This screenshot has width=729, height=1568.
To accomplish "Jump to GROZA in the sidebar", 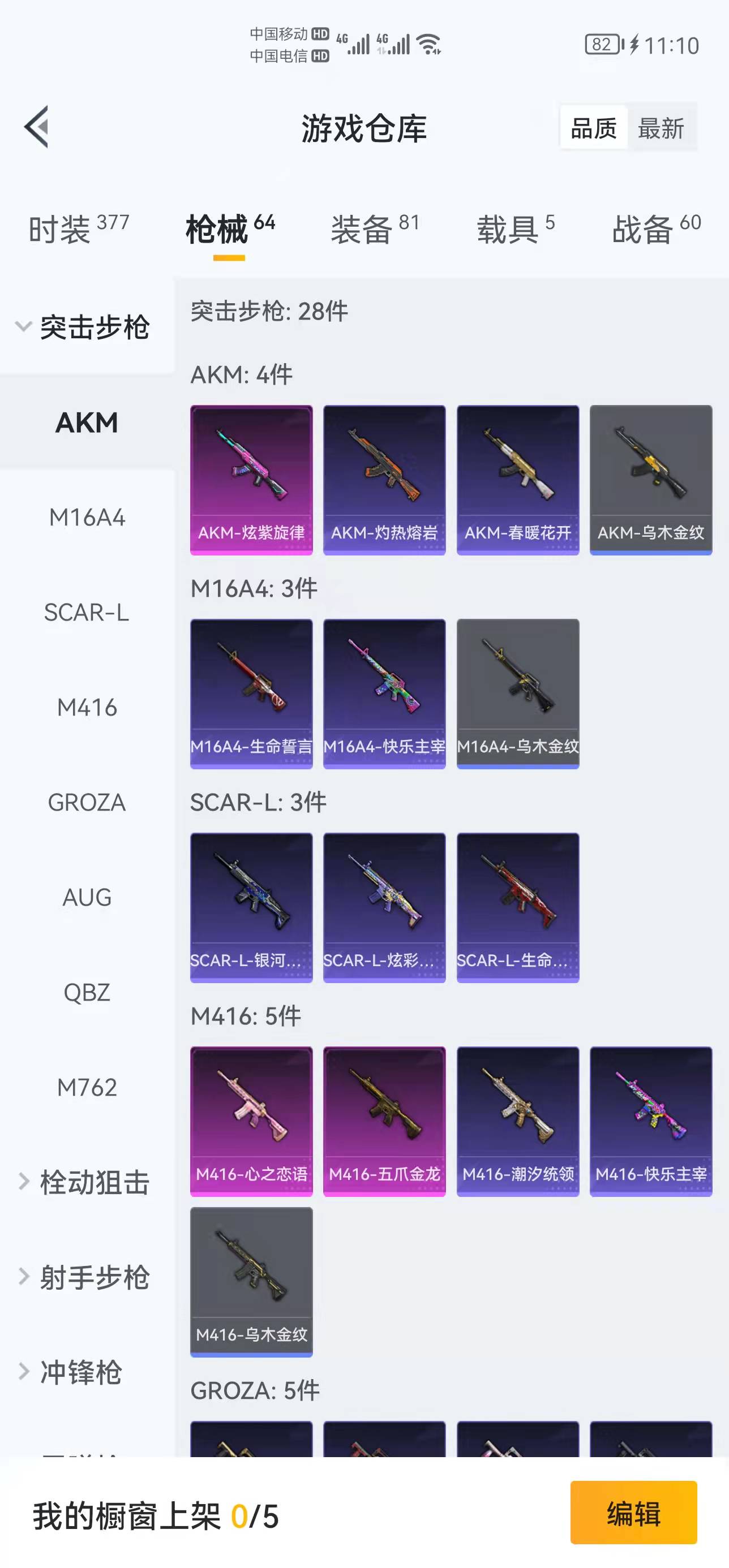I will click(x=87, y=802).
